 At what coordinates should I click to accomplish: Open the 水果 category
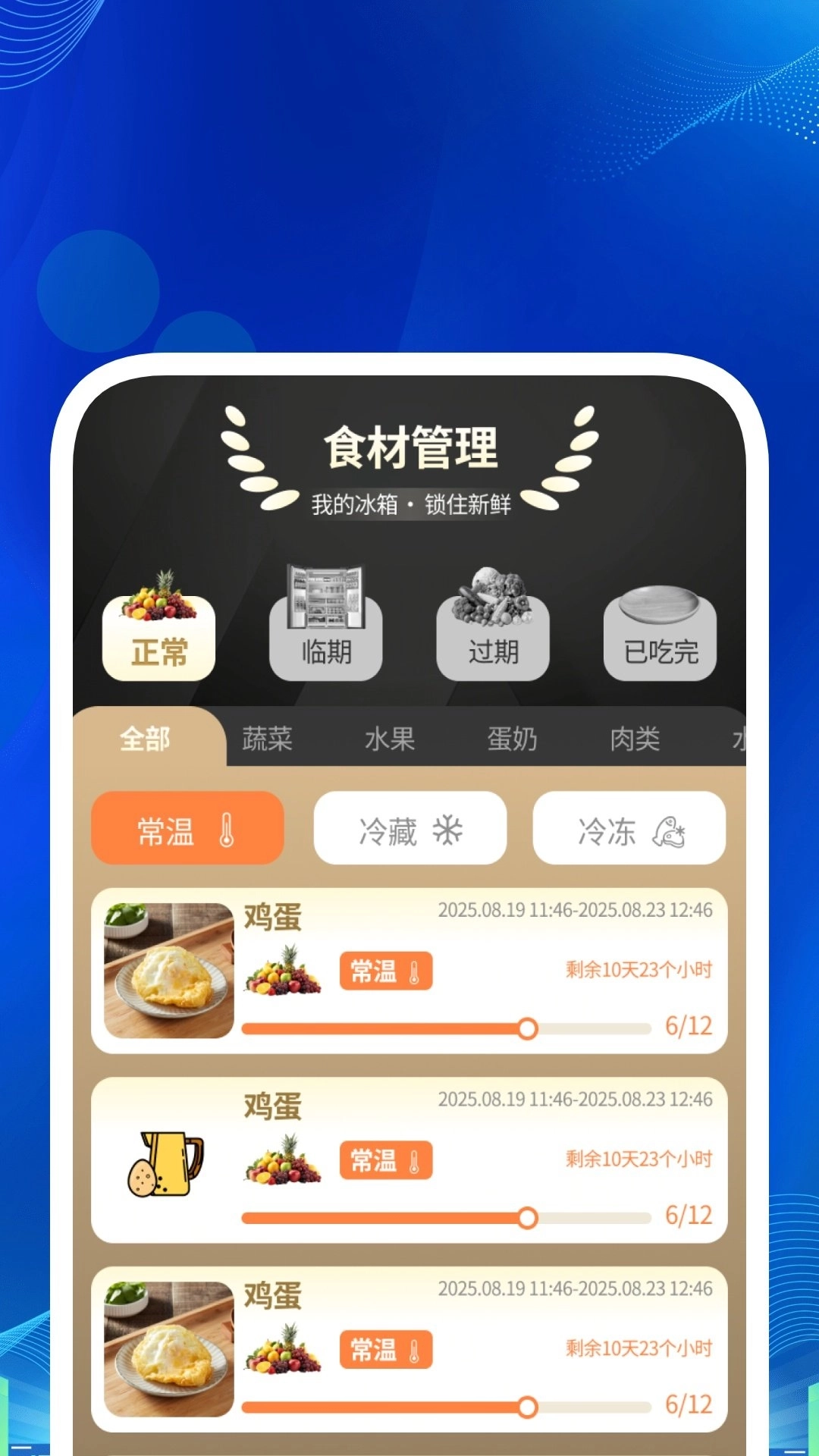(x=391, y=739)
